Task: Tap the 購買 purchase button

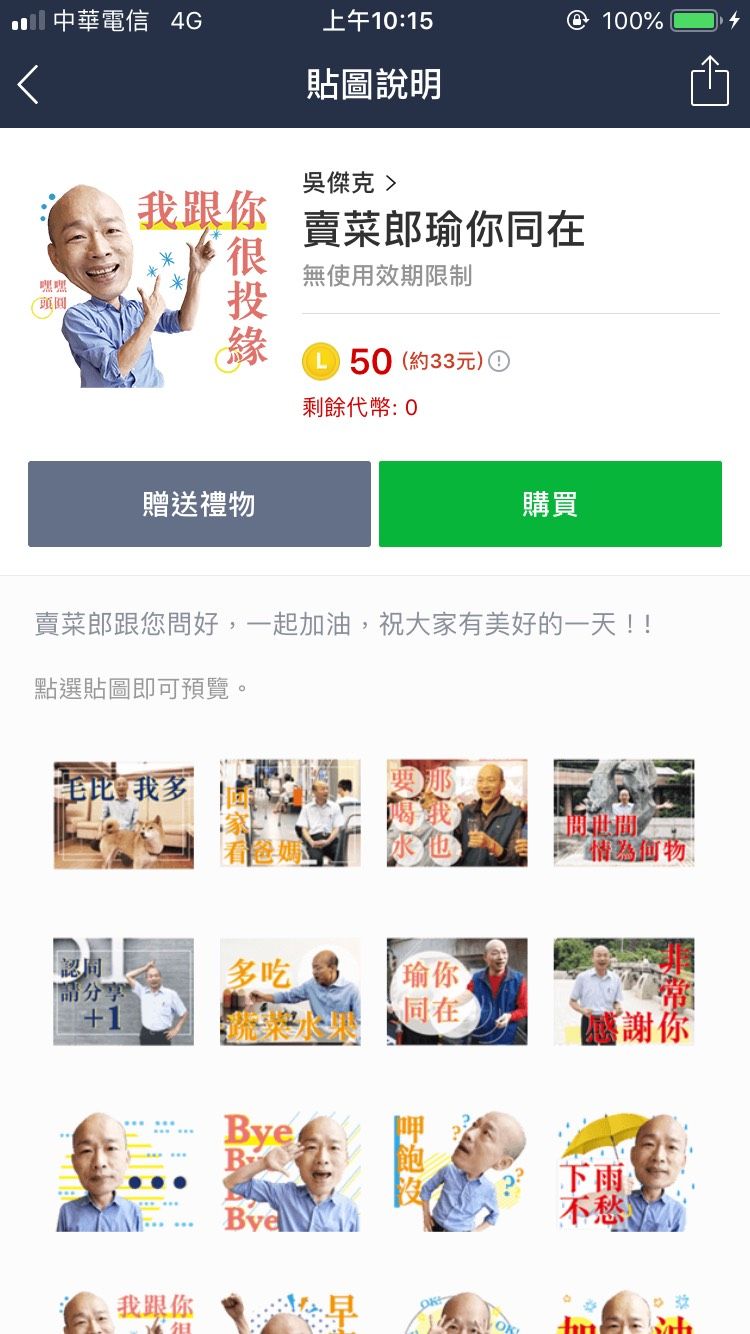Action: [550, 504]
